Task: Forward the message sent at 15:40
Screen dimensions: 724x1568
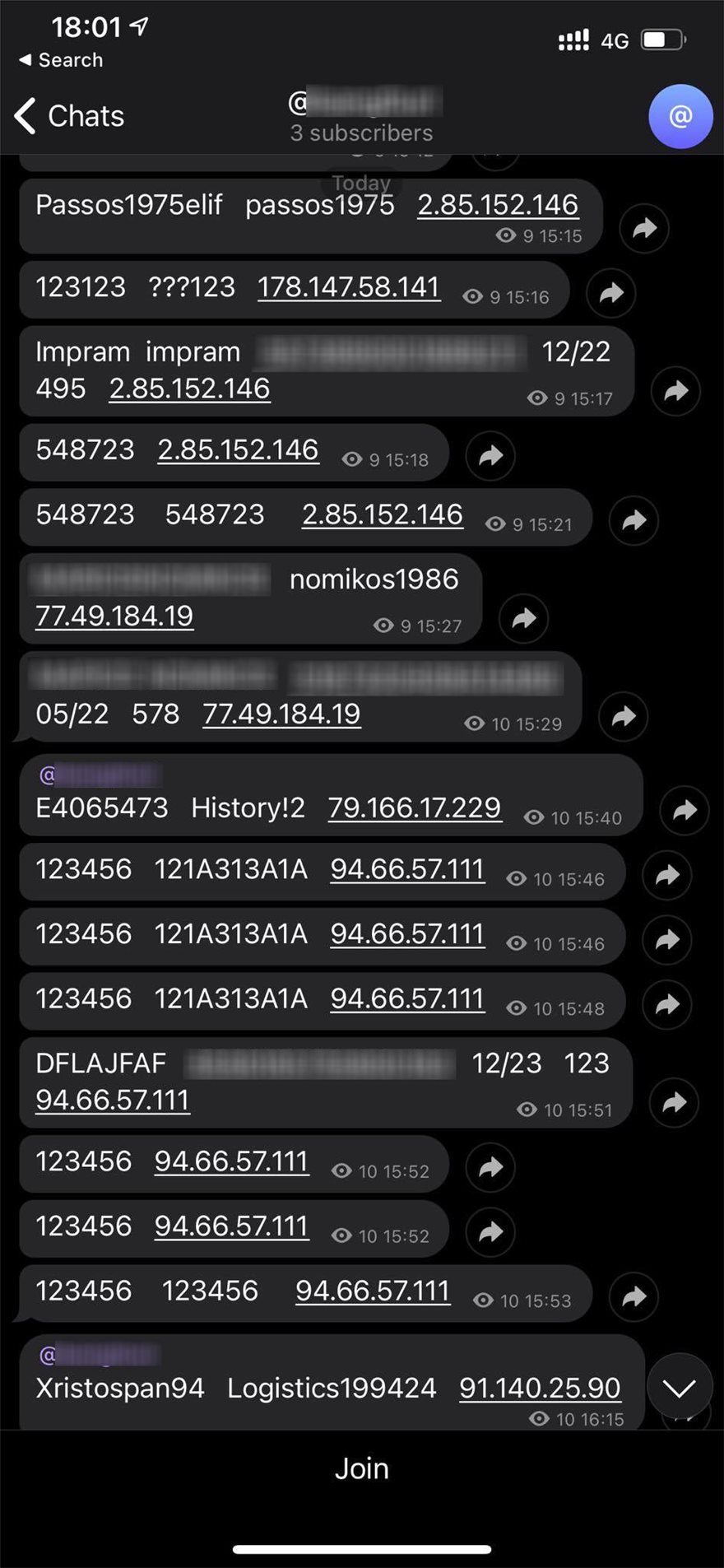Action: pos(684,811)
